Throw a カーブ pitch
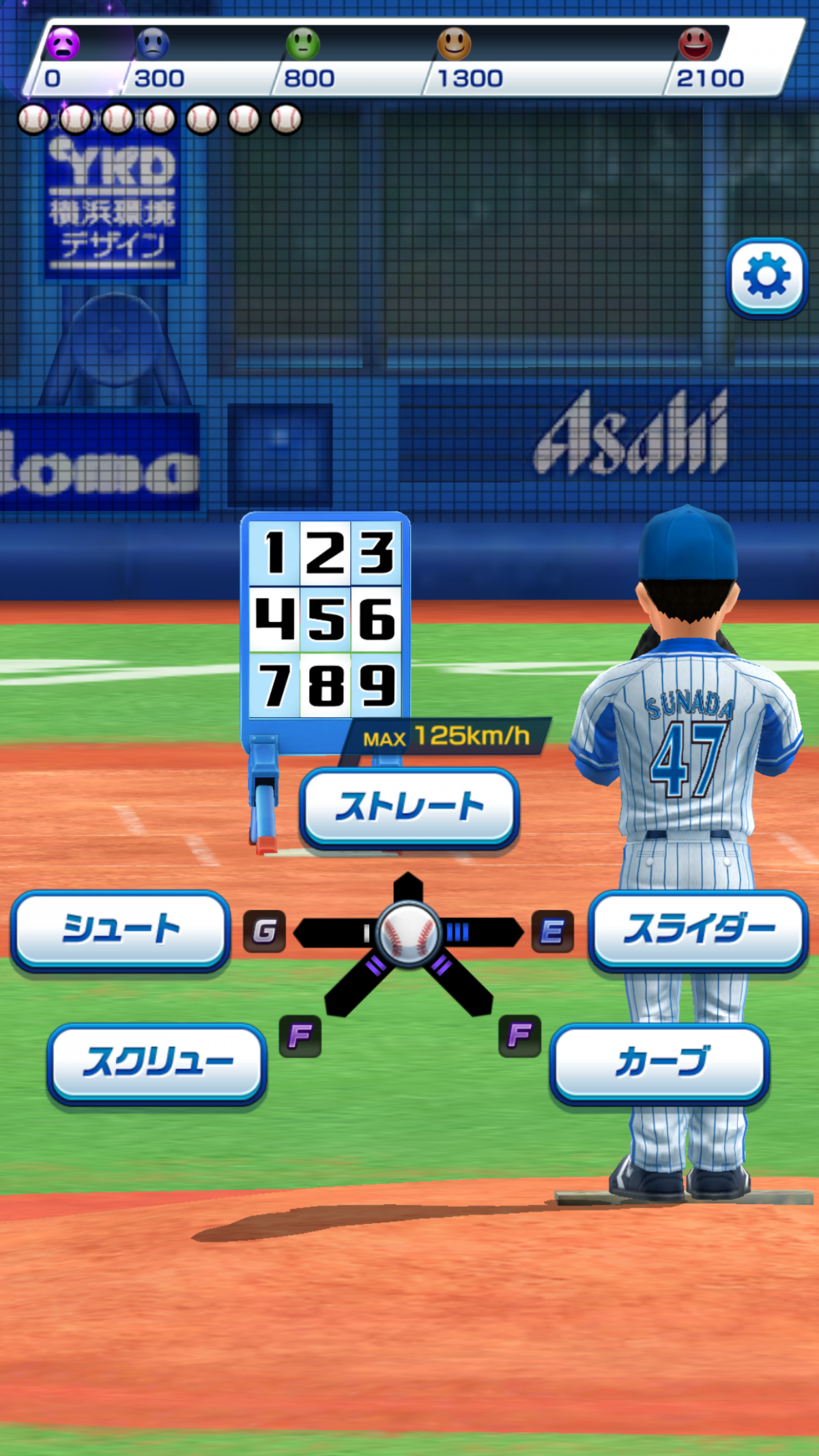819x1456 pixels. [x=660, y=1062]
